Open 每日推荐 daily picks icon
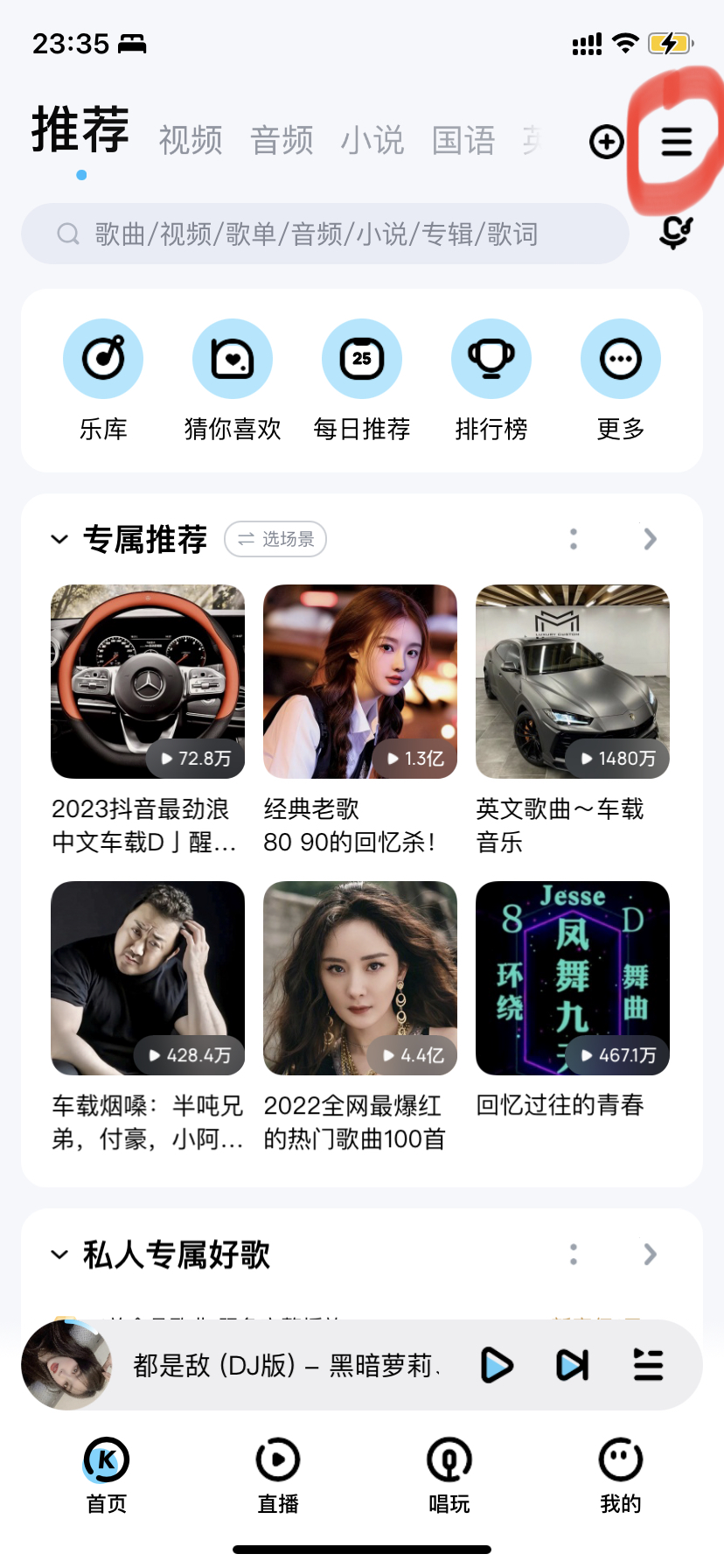This screenshot has height=1568, width=724. click(361, 359)
